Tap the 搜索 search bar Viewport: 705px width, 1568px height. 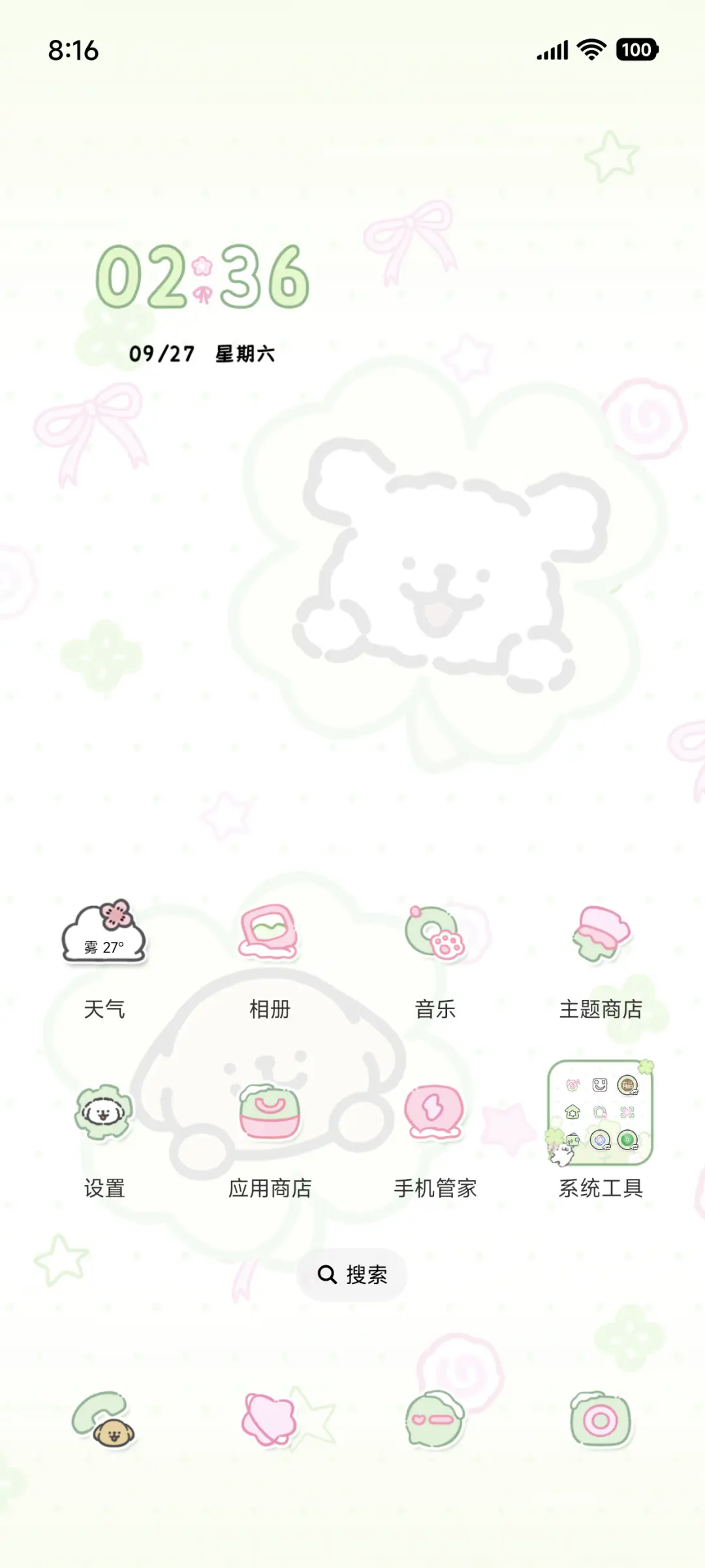click(x=352, y=1274)
